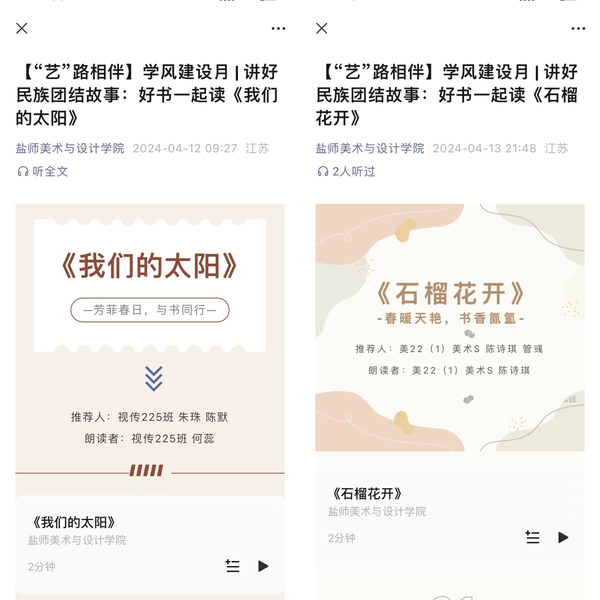This screenshot has height=600, width=600.
Task: Close the 《石榴花开》 article page
Action: coord(322,29)
